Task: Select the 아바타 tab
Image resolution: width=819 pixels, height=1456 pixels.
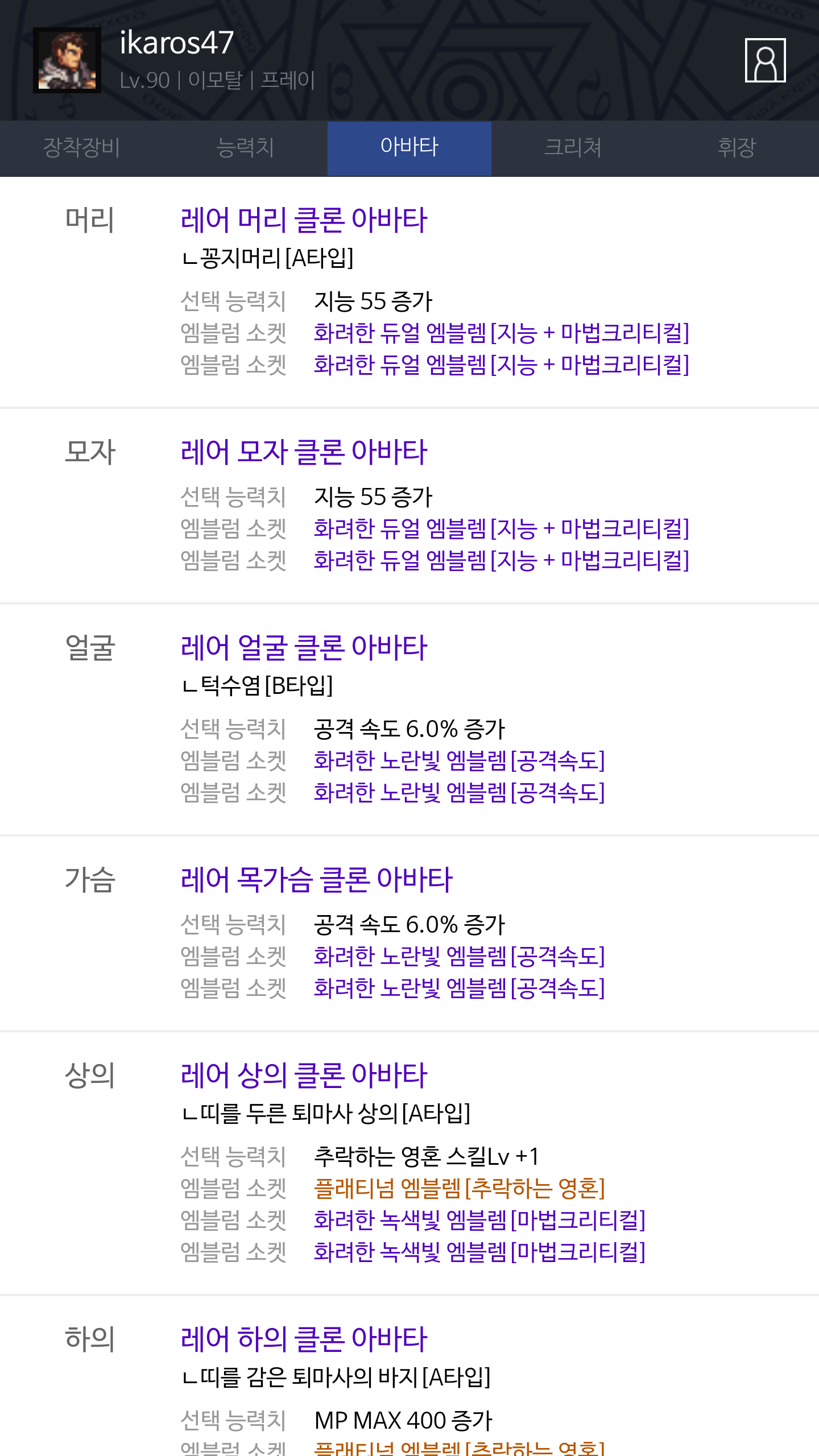Action: [x=409, y=148]
